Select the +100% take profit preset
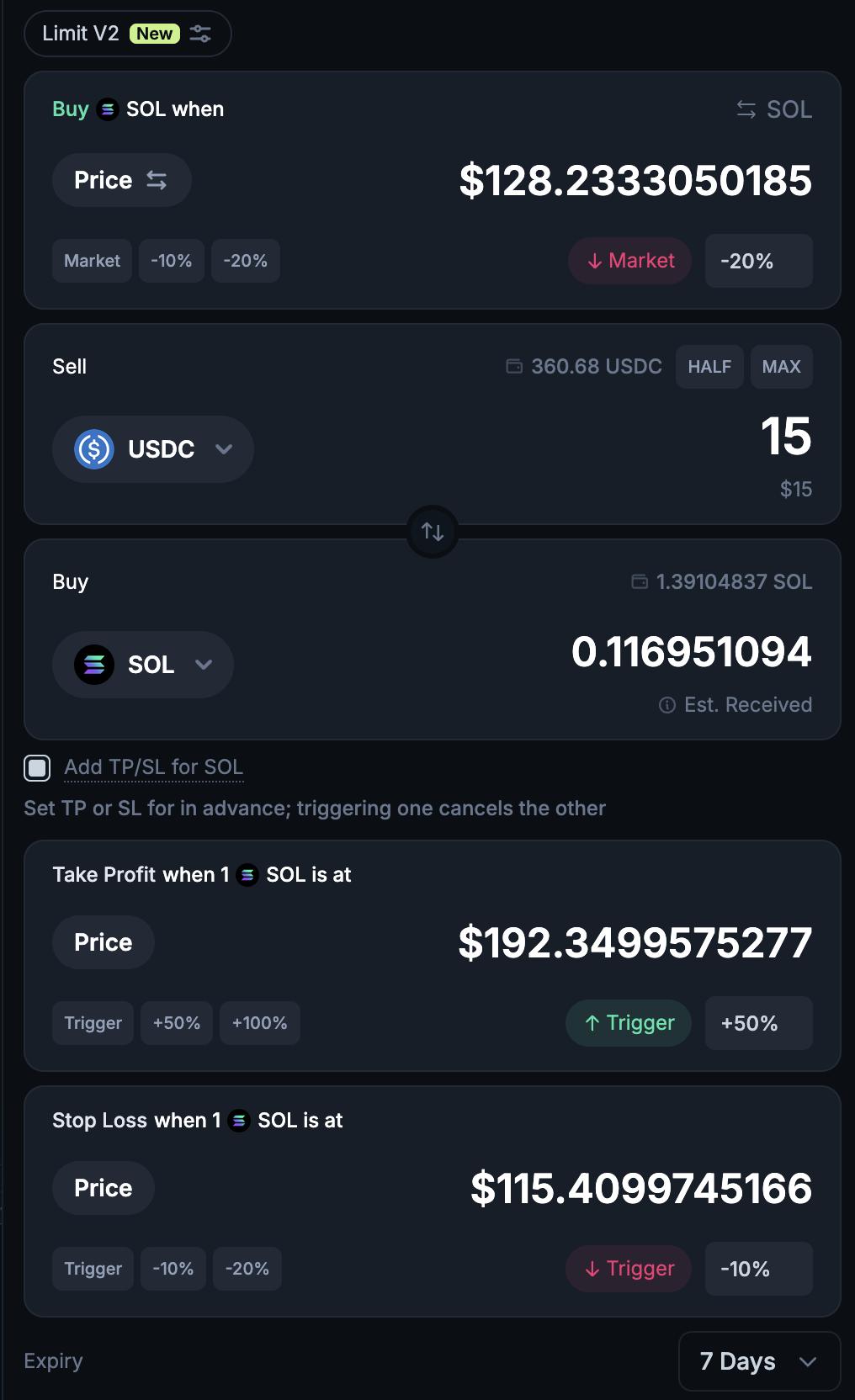The height and width of the screenshot is (1400, 855). click(259, 1023)
